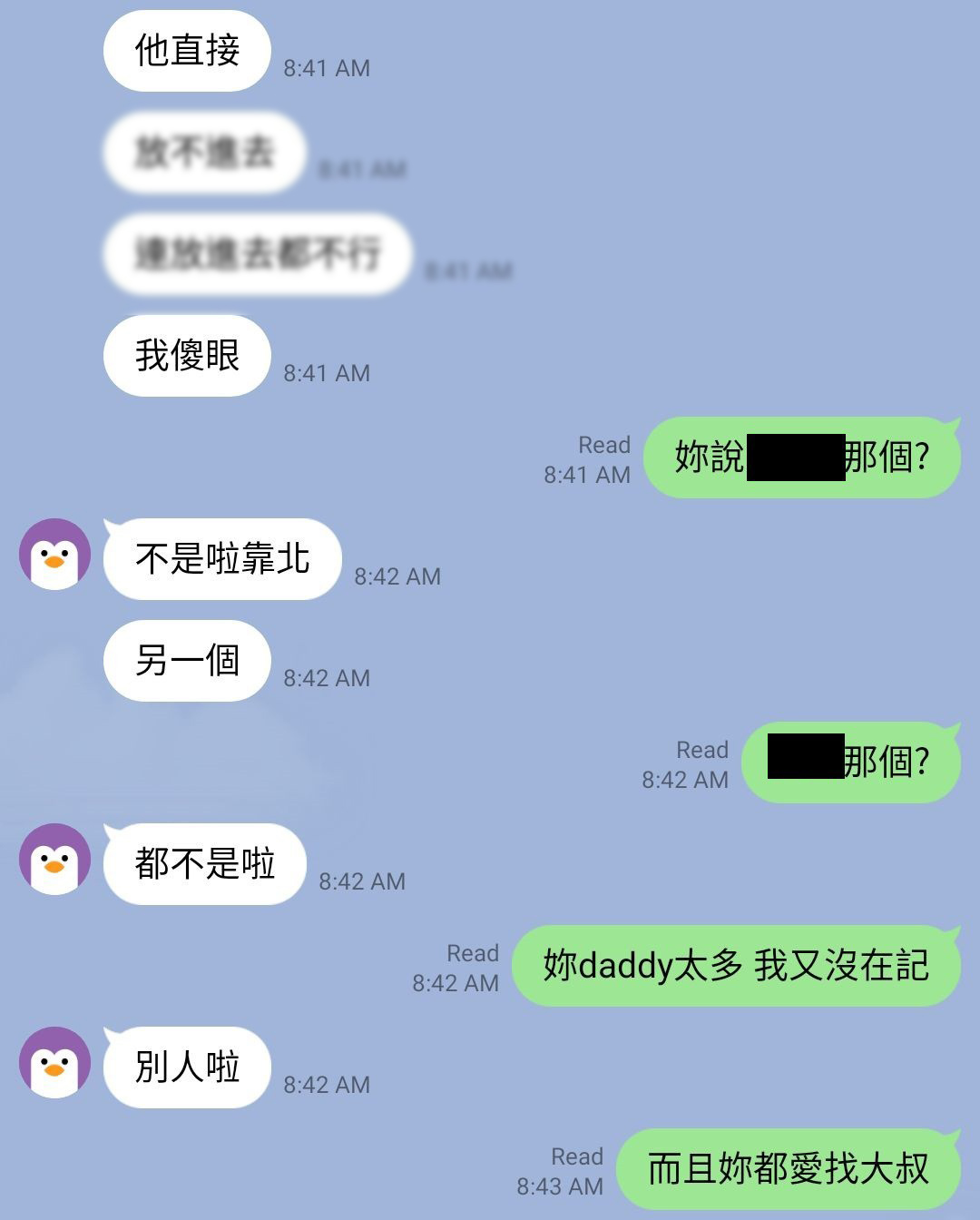Tap the penguin avatar next to 都不是啦
Screen dimensions: 980x1220
click(x=54, y=860)
